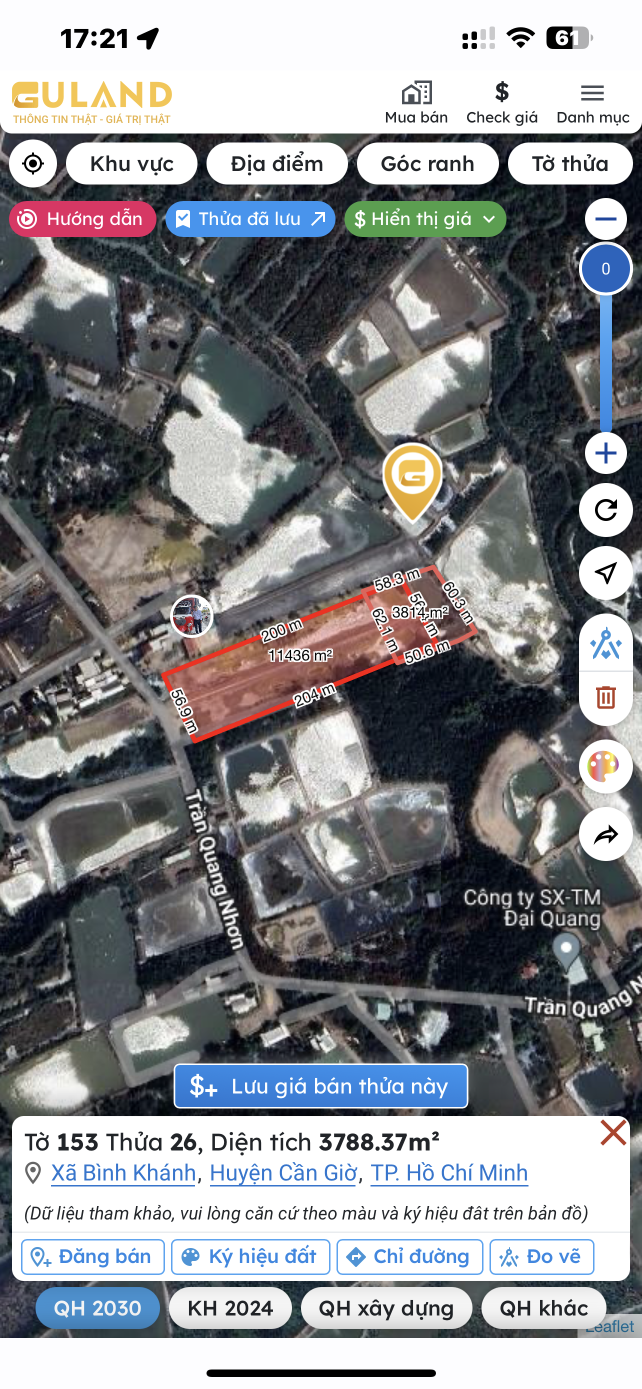Viewport: 642px width, 1389px height.
Task: Get directions with Chỉ đường
Action: (410, 1257)
